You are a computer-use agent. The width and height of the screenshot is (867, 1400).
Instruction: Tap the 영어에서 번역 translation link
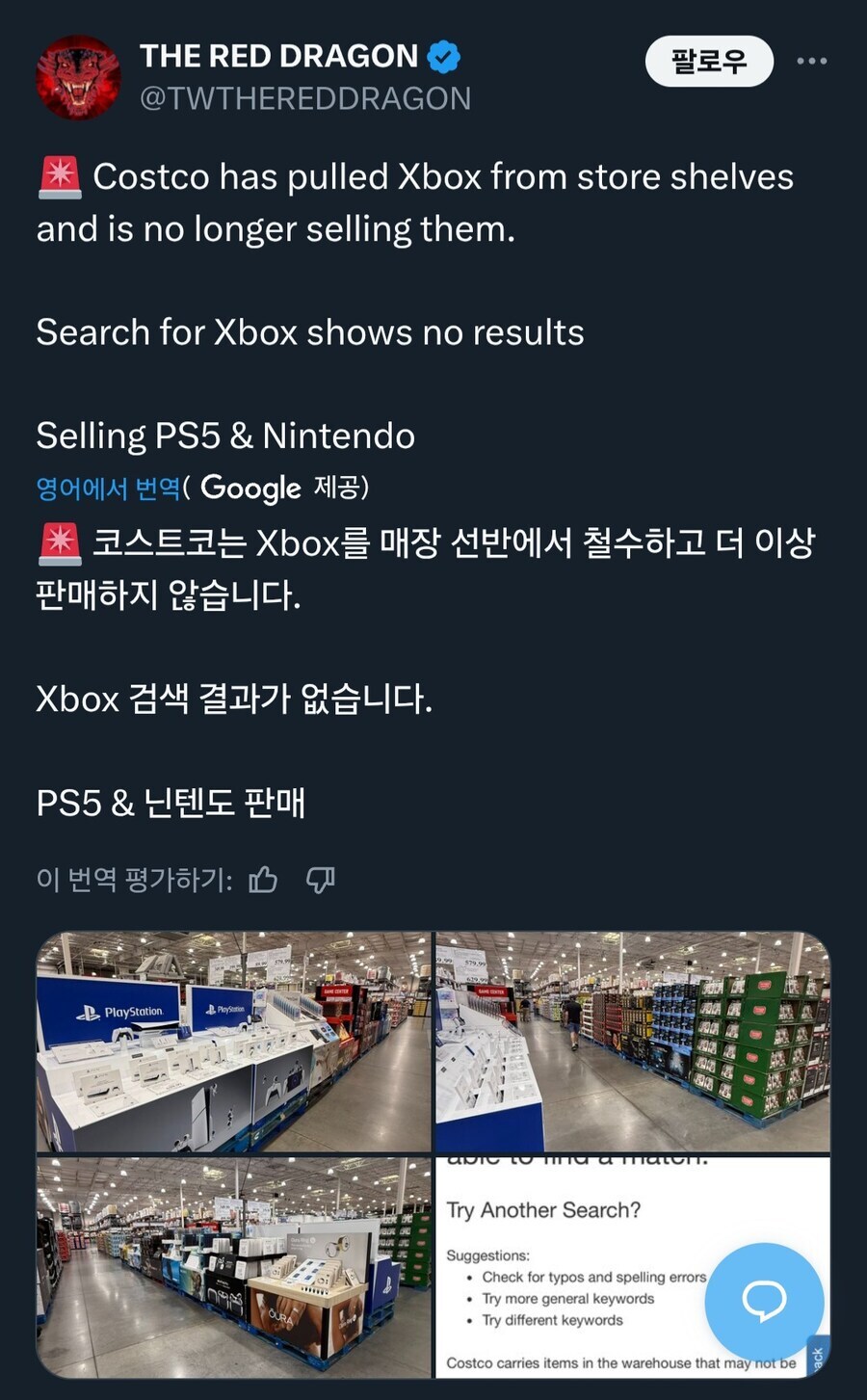(108, 489)
